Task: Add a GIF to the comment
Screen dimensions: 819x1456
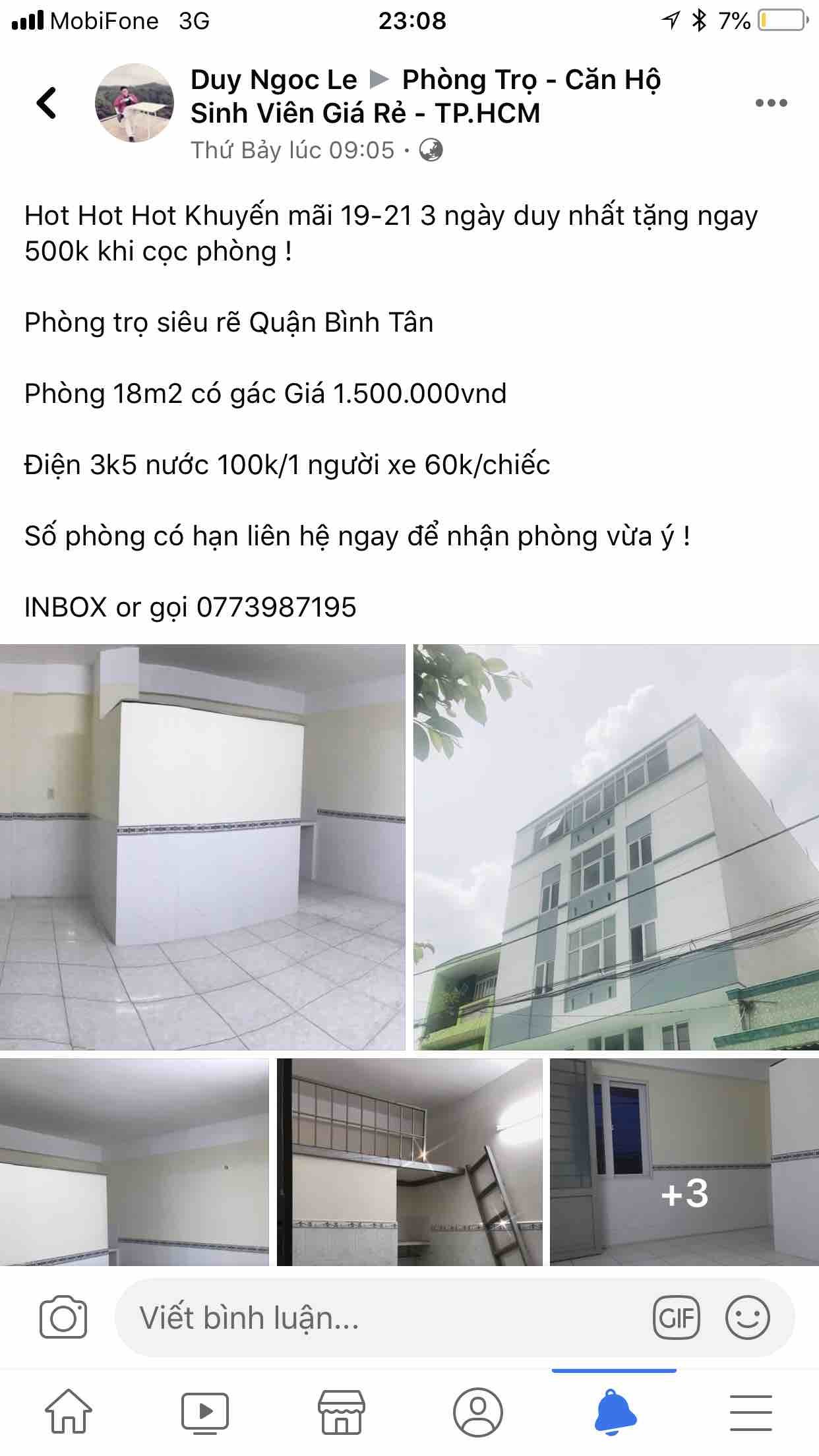Action: coord(676,1318)
